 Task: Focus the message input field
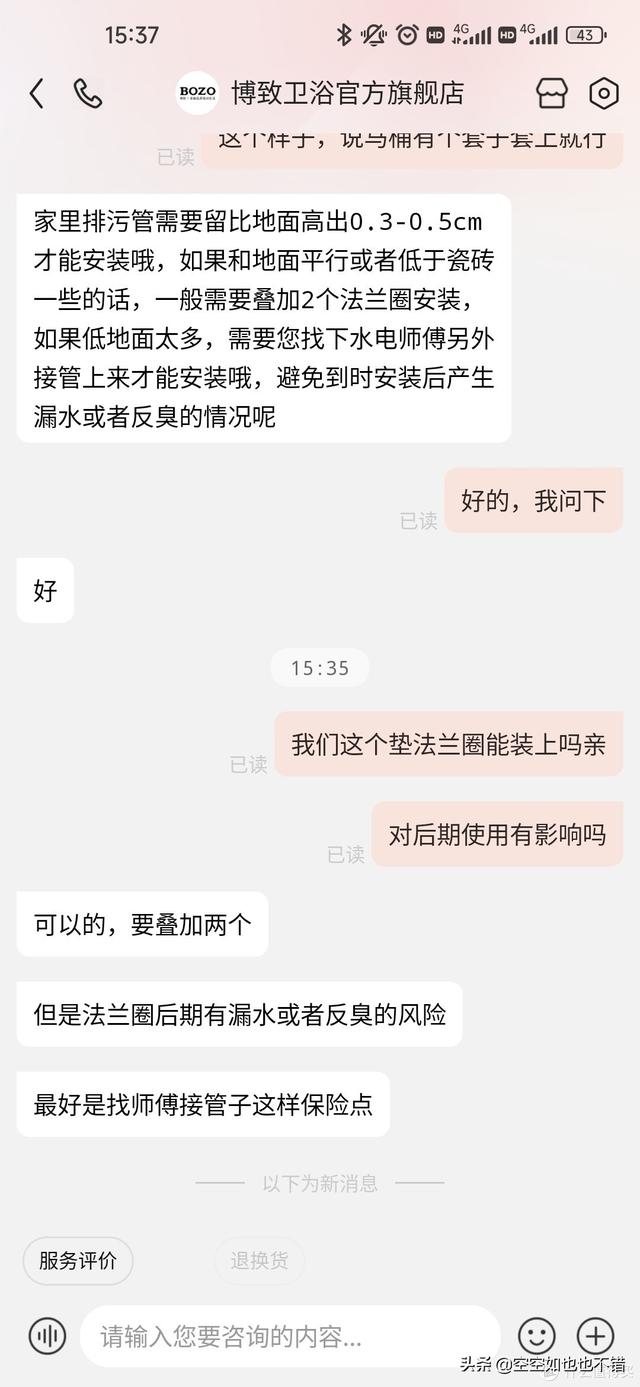pyautogui.click(x=290, y=1336)
